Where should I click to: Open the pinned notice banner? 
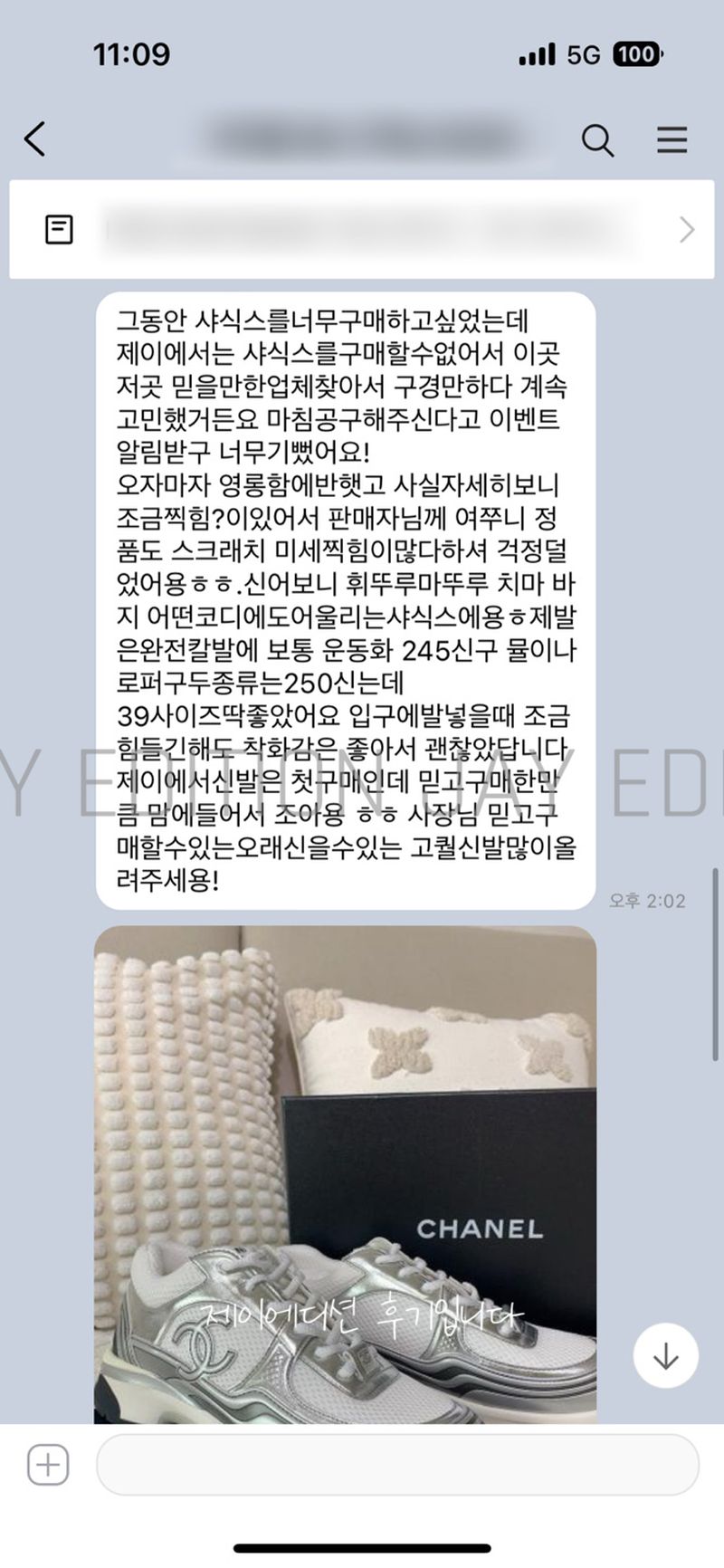[x=362, y=229]
